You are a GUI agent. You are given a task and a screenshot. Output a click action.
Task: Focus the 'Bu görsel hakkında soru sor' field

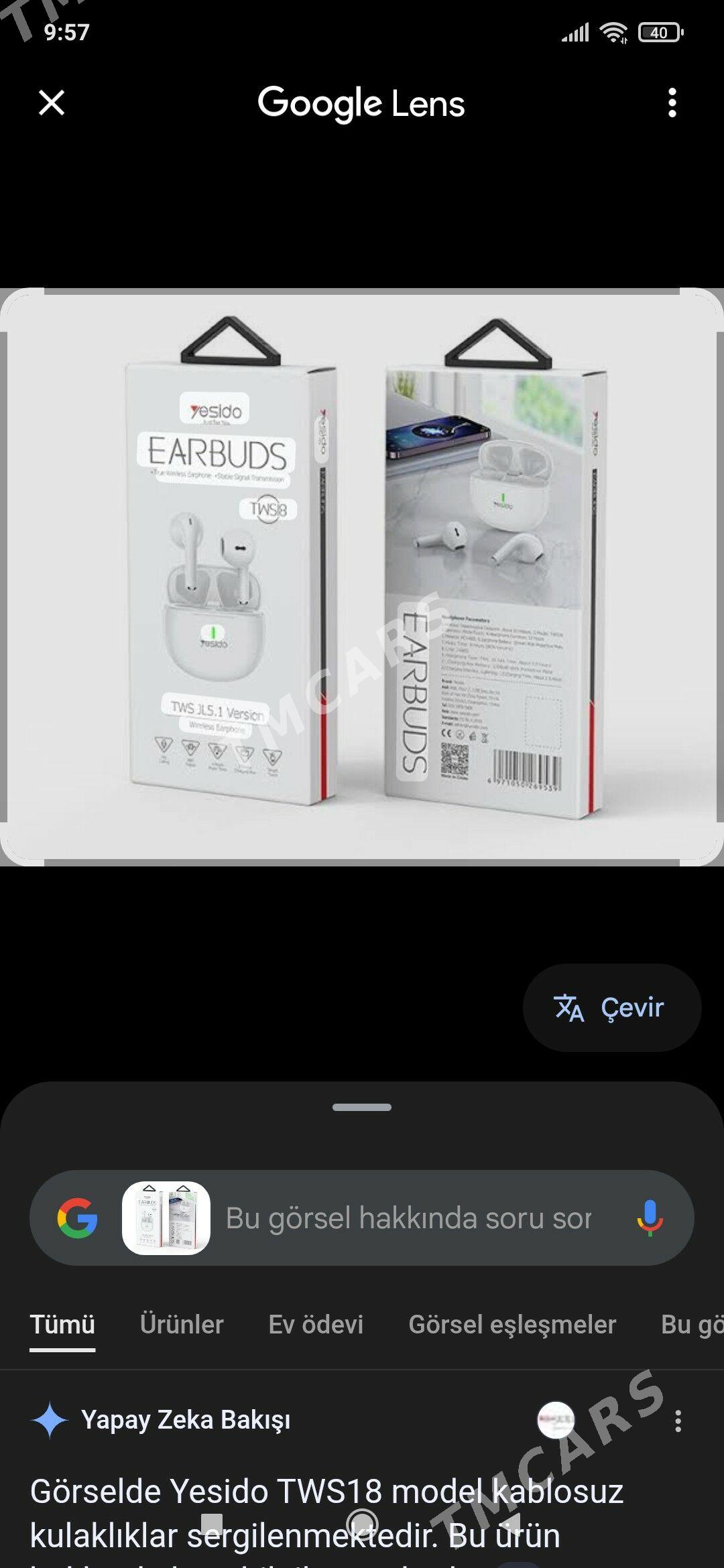click(409, 1218)
